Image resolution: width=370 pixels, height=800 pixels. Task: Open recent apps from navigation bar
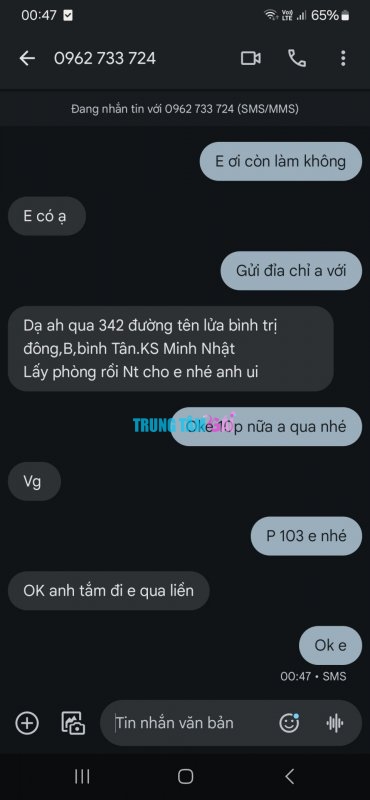coord(82,777)
